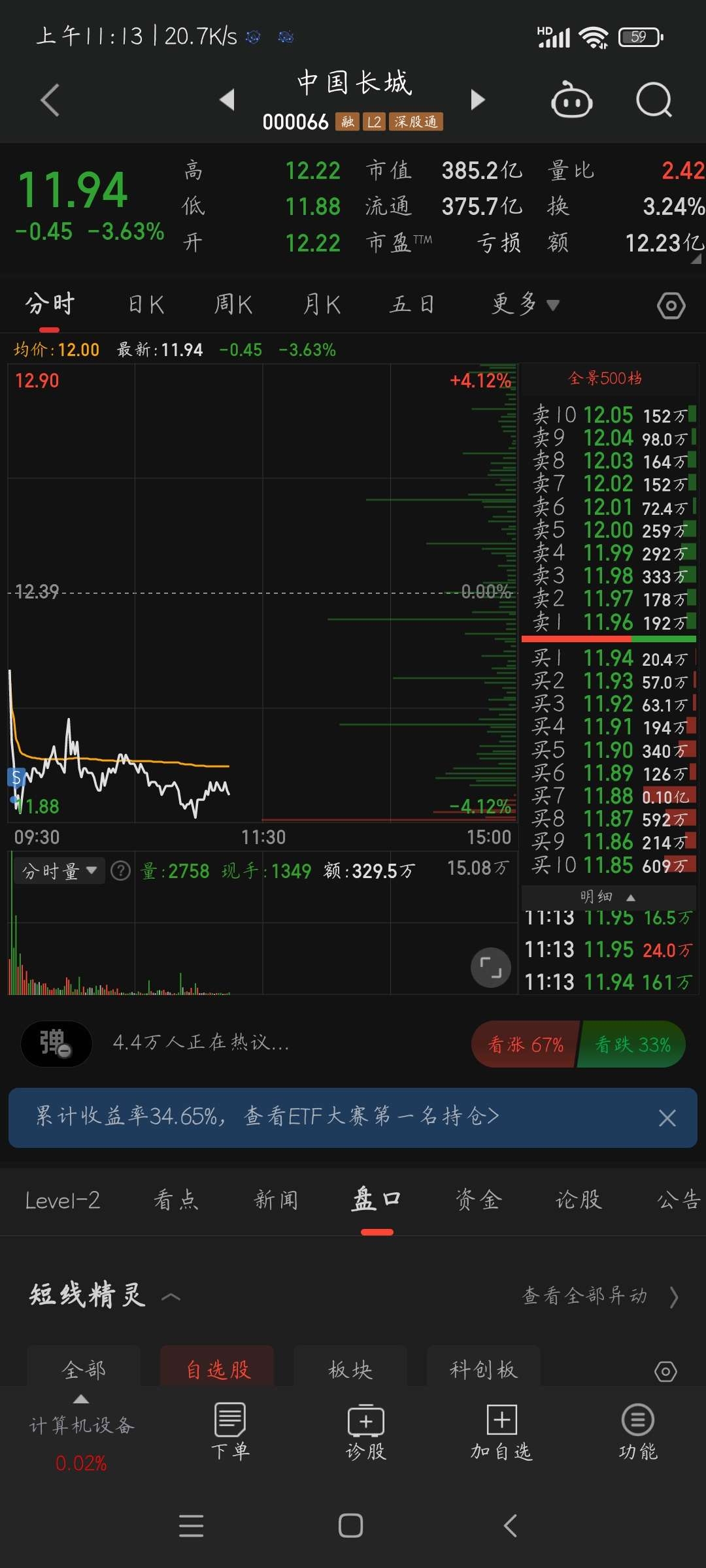Open the search magnifier icon
The image size is (706, 1568).
point(654,100)
